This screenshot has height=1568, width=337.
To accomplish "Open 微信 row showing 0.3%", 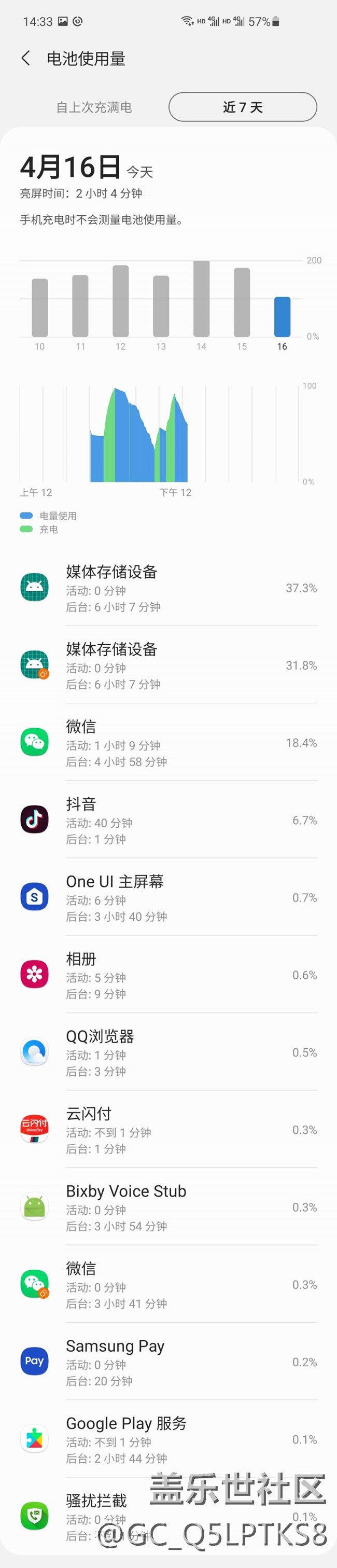I will coord(168,1284).
